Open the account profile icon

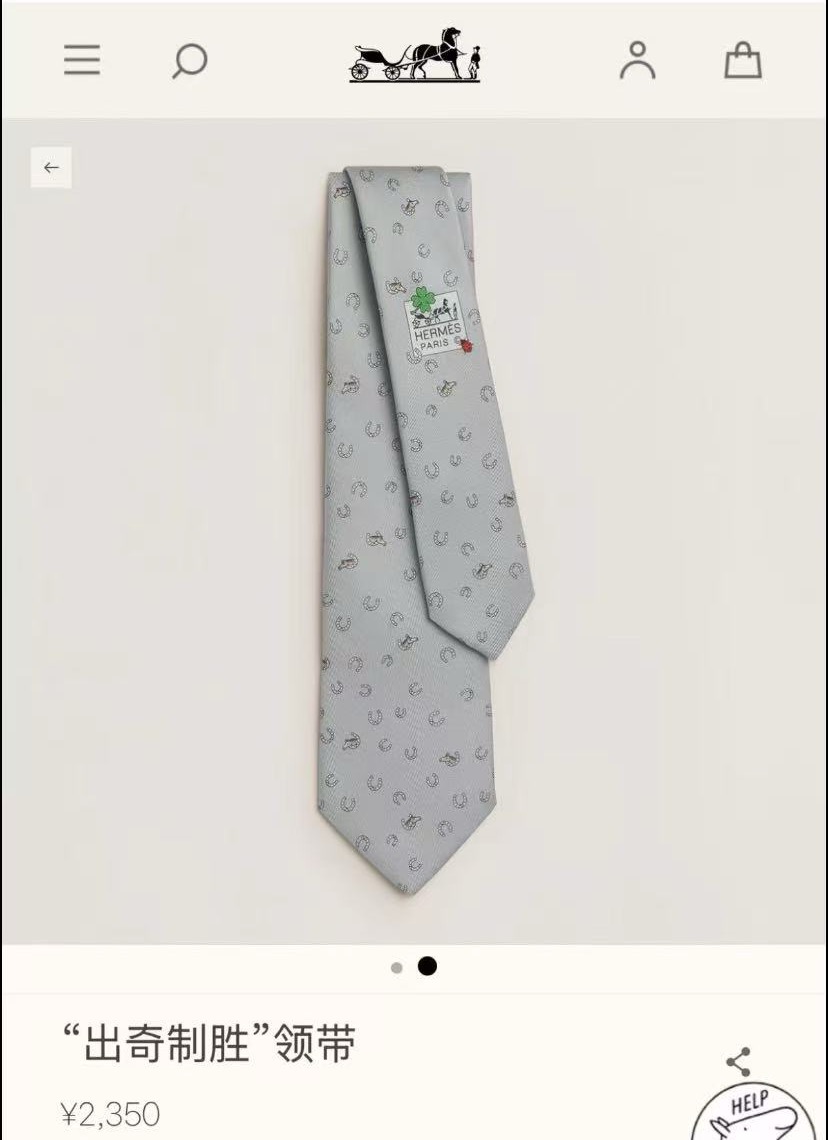tap(637, 61)
